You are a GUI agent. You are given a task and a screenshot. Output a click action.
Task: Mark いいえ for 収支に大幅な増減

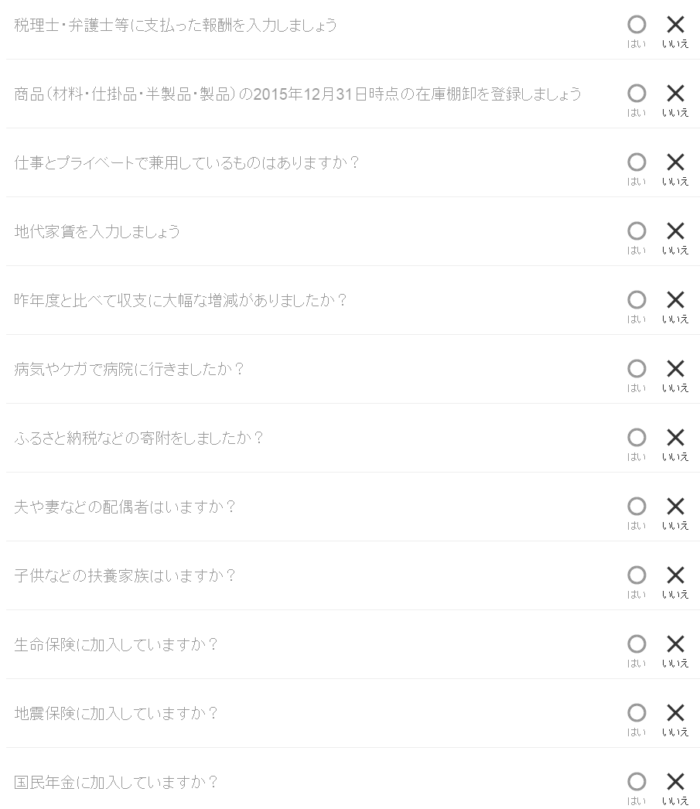676,300
